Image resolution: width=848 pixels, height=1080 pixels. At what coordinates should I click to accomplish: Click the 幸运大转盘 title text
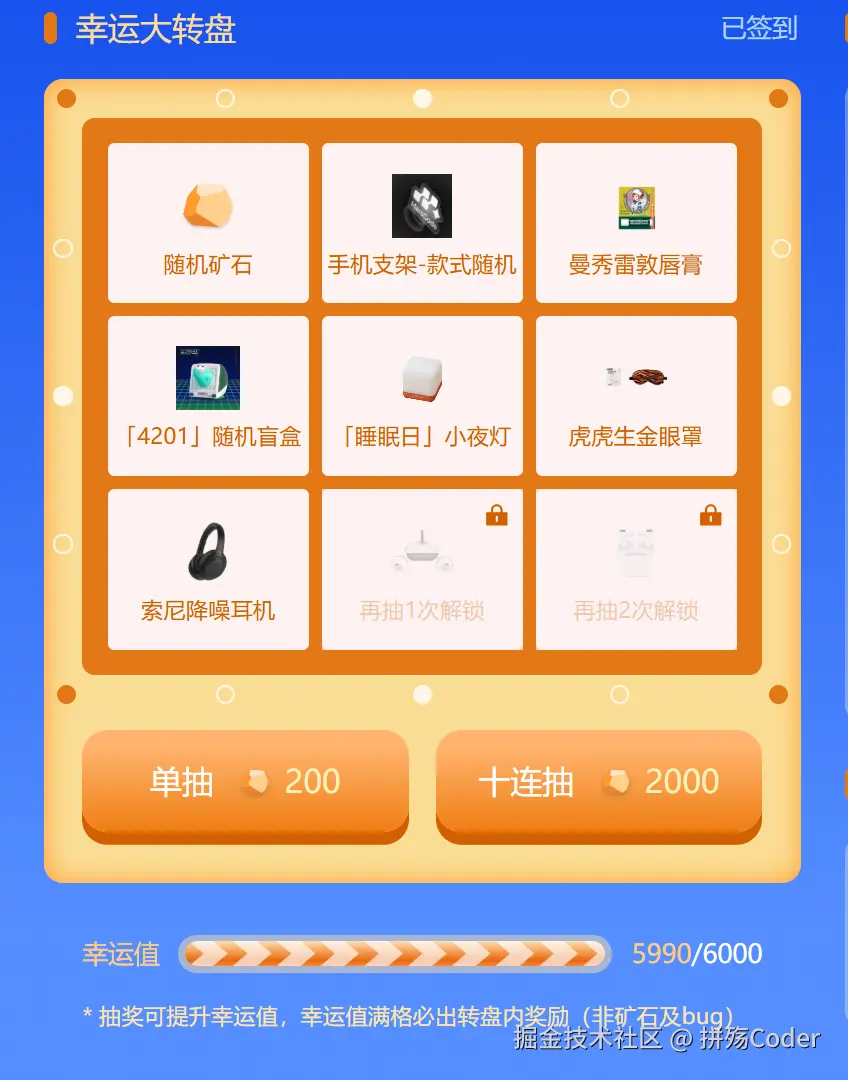click(x=155, y=31)
